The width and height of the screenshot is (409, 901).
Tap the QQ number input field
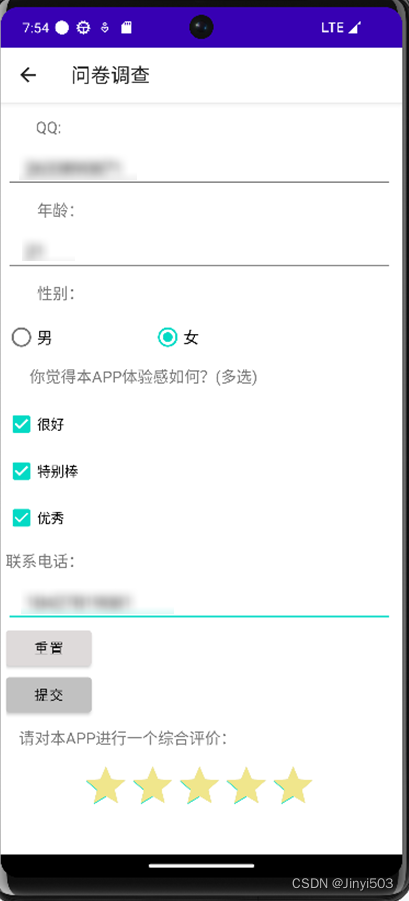click(199, 167)
